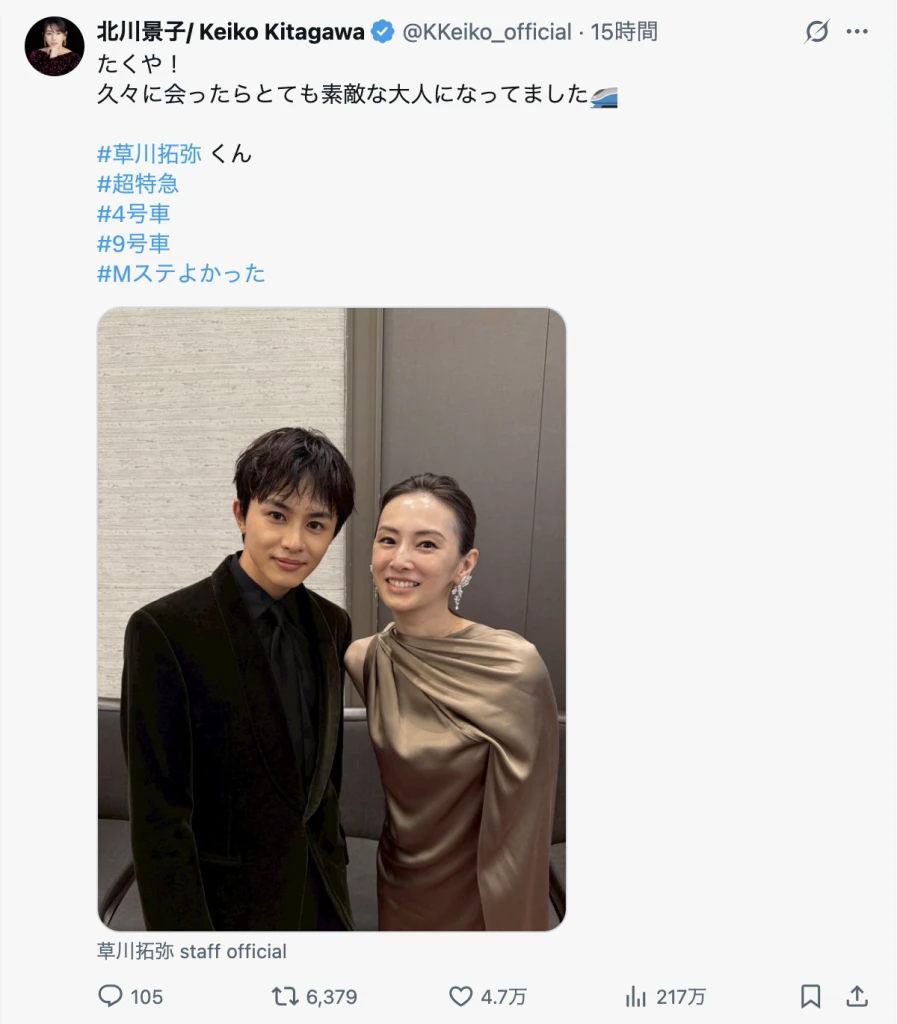Open hashtag #Mステよかった
Viewport: 897px width, 1024px height.
point(181,273)
